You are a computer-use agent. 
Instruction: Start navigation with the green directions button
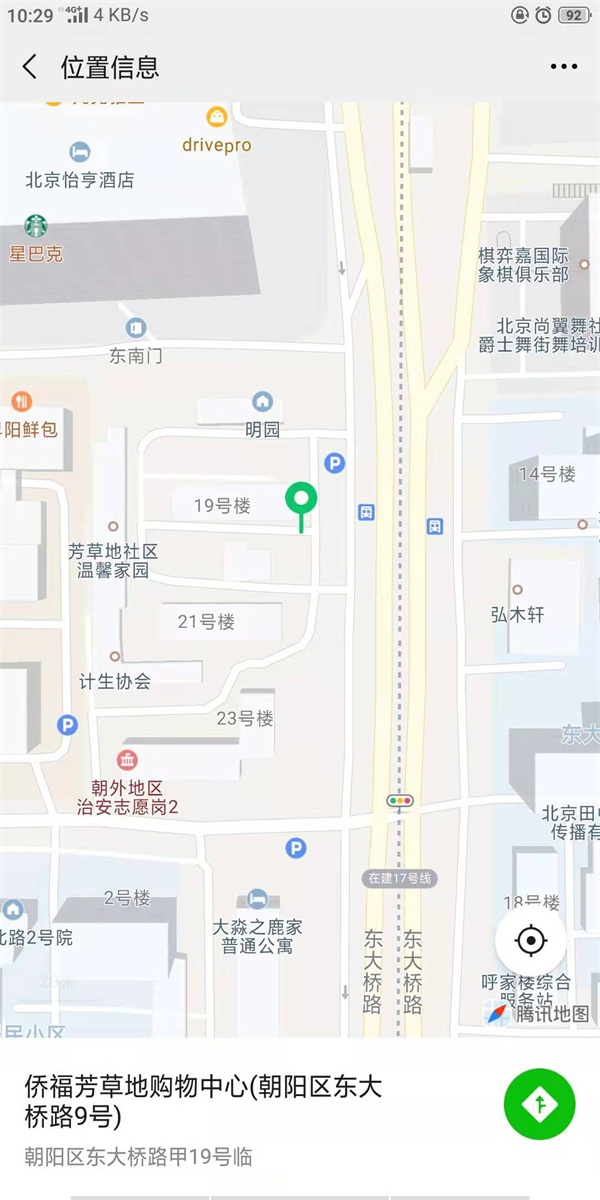(539, 1104)
